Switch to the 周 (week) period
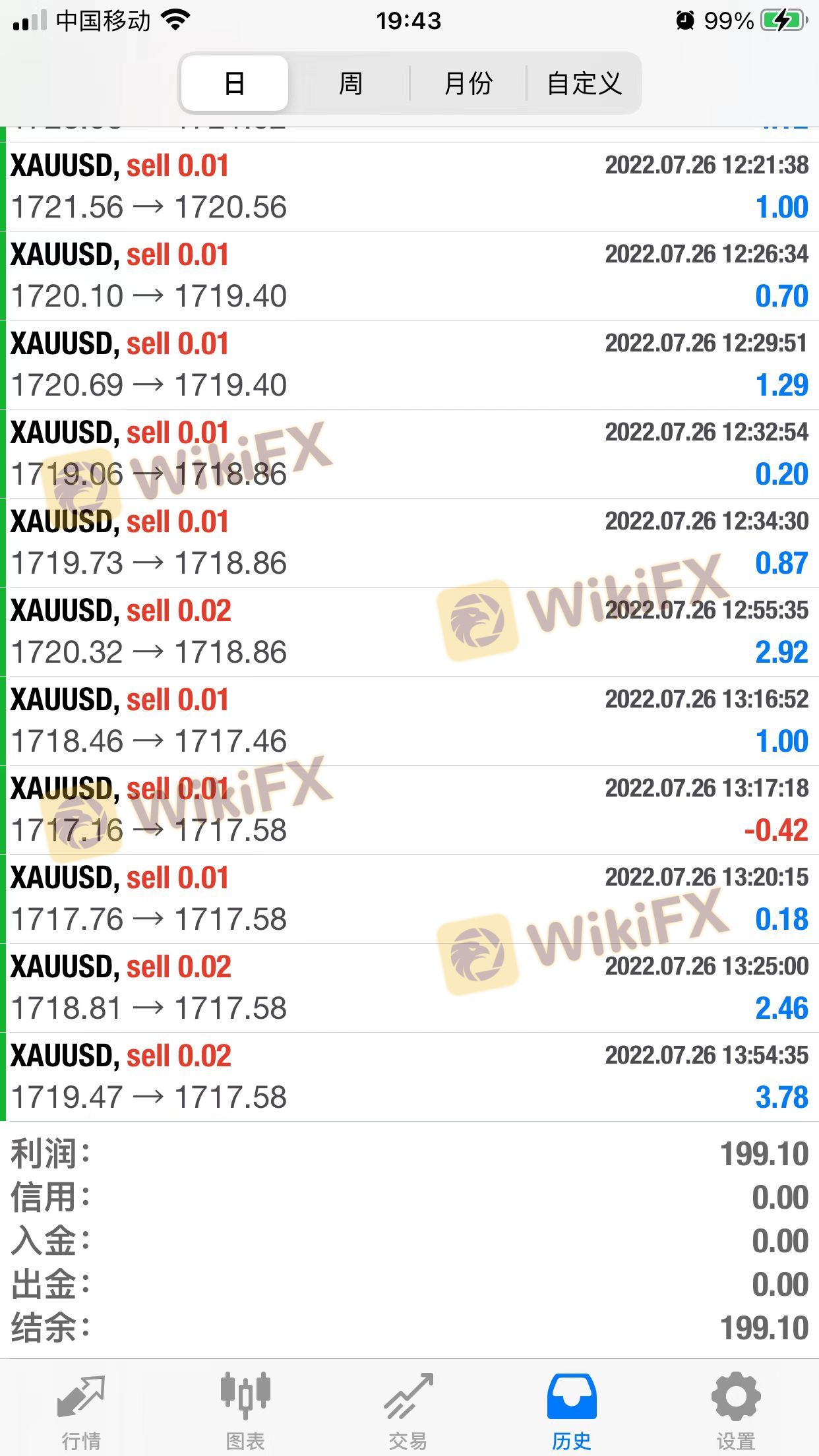Screen dimensions: 819x1456 coord(350,84)
